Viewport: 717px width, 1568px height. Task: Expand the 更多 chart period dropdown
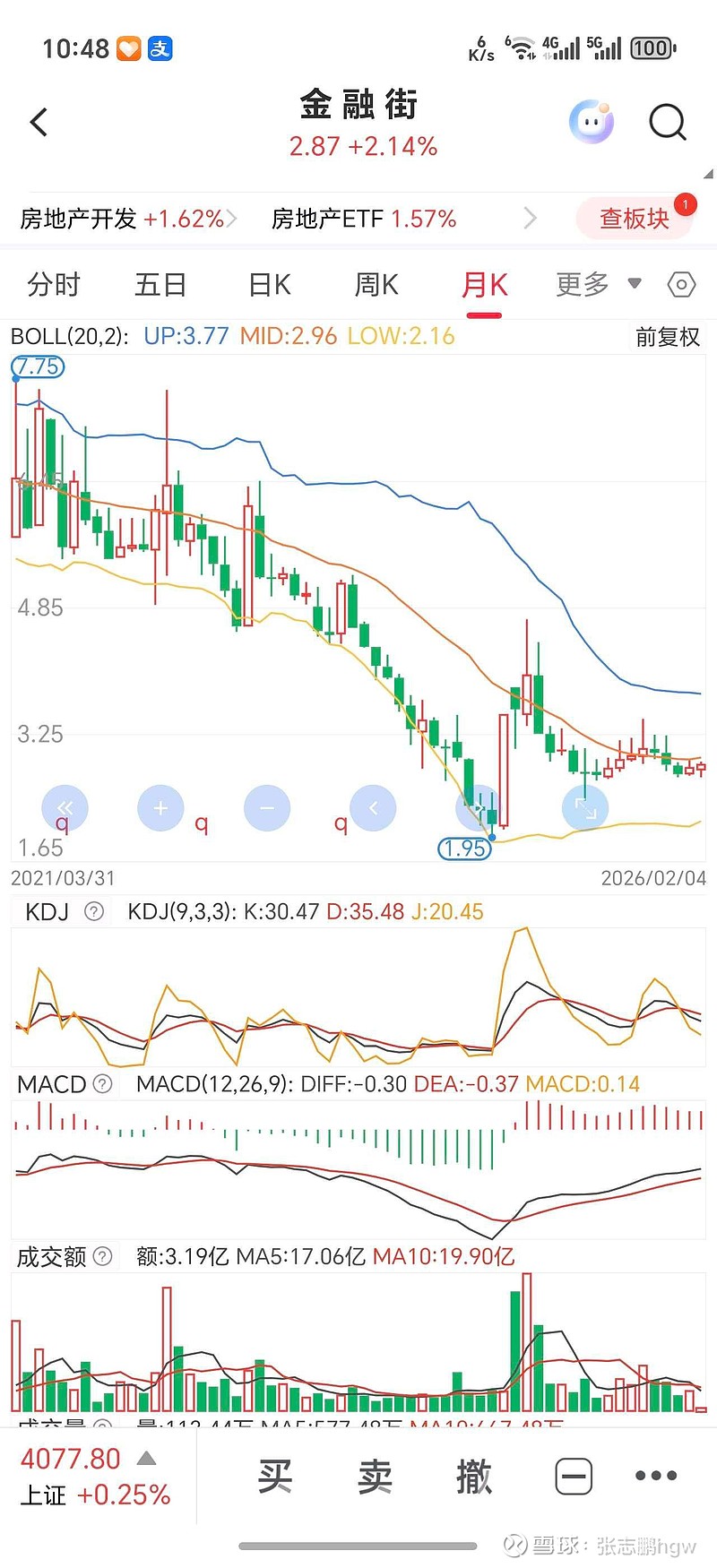click(598, 285)
